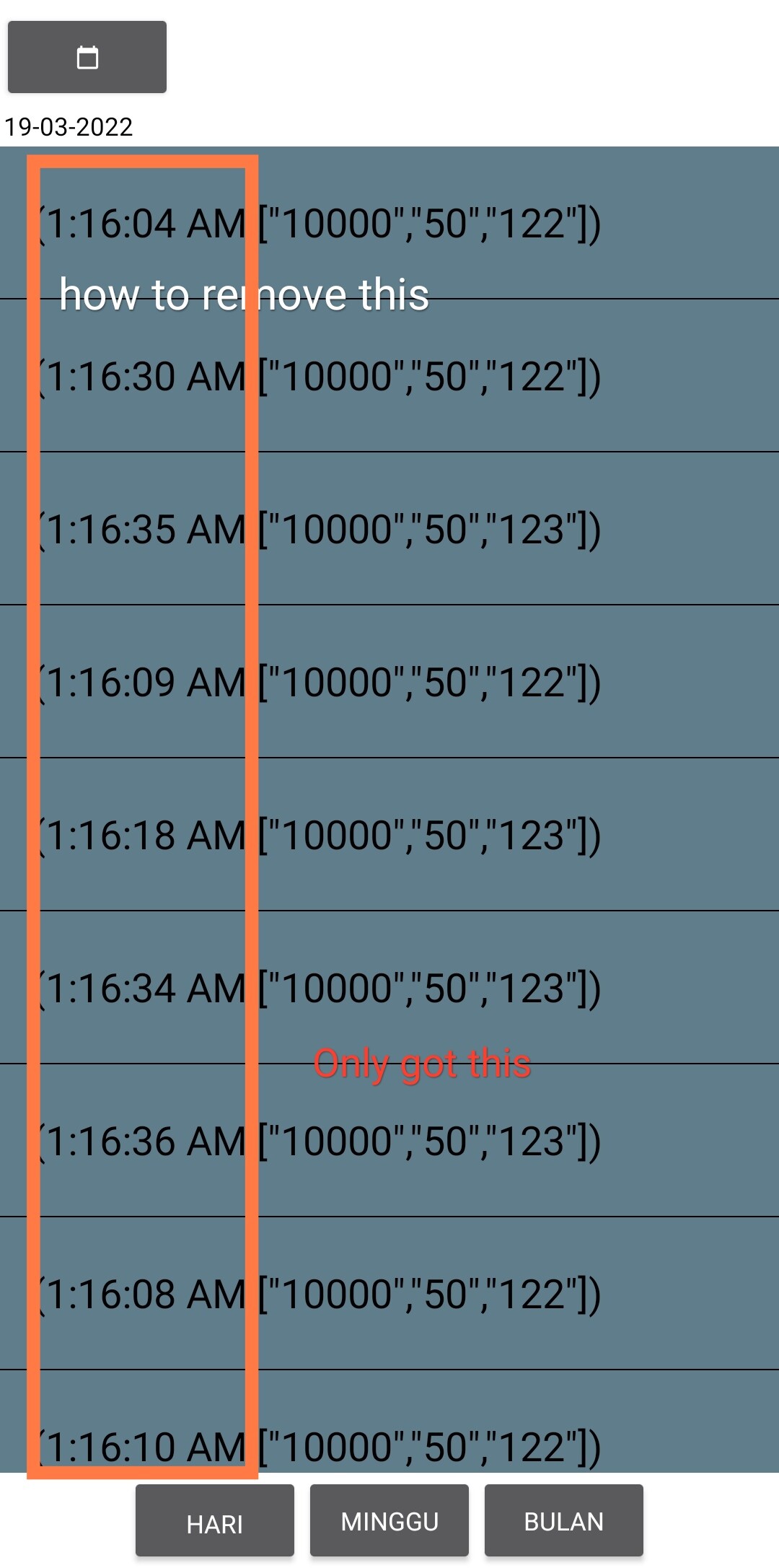Screen dimensions: 779x1568
Task: Switch to MINGGU view
Action: 389,1521
